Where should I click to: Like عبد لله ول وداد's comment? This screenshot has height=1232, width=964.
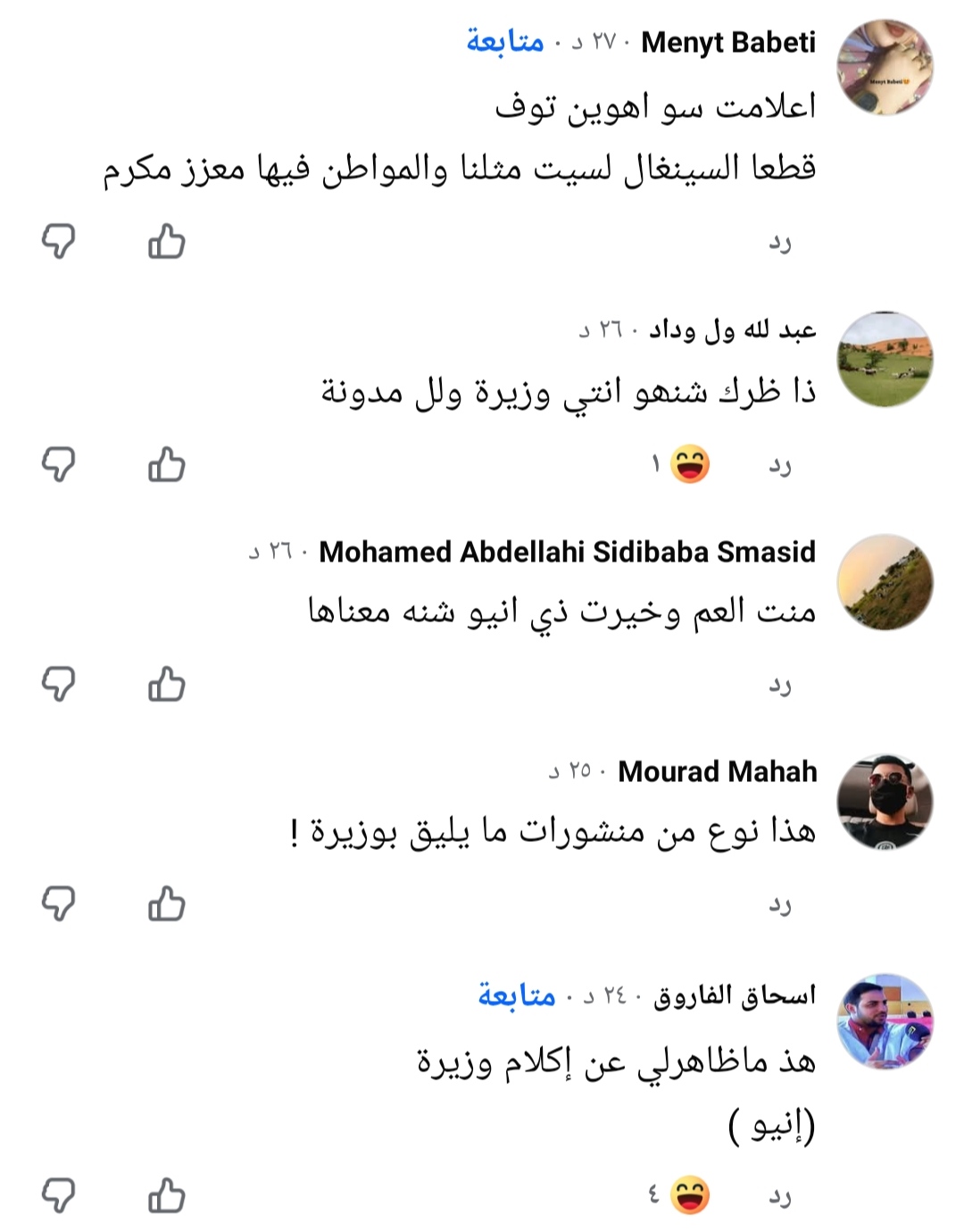166,465
